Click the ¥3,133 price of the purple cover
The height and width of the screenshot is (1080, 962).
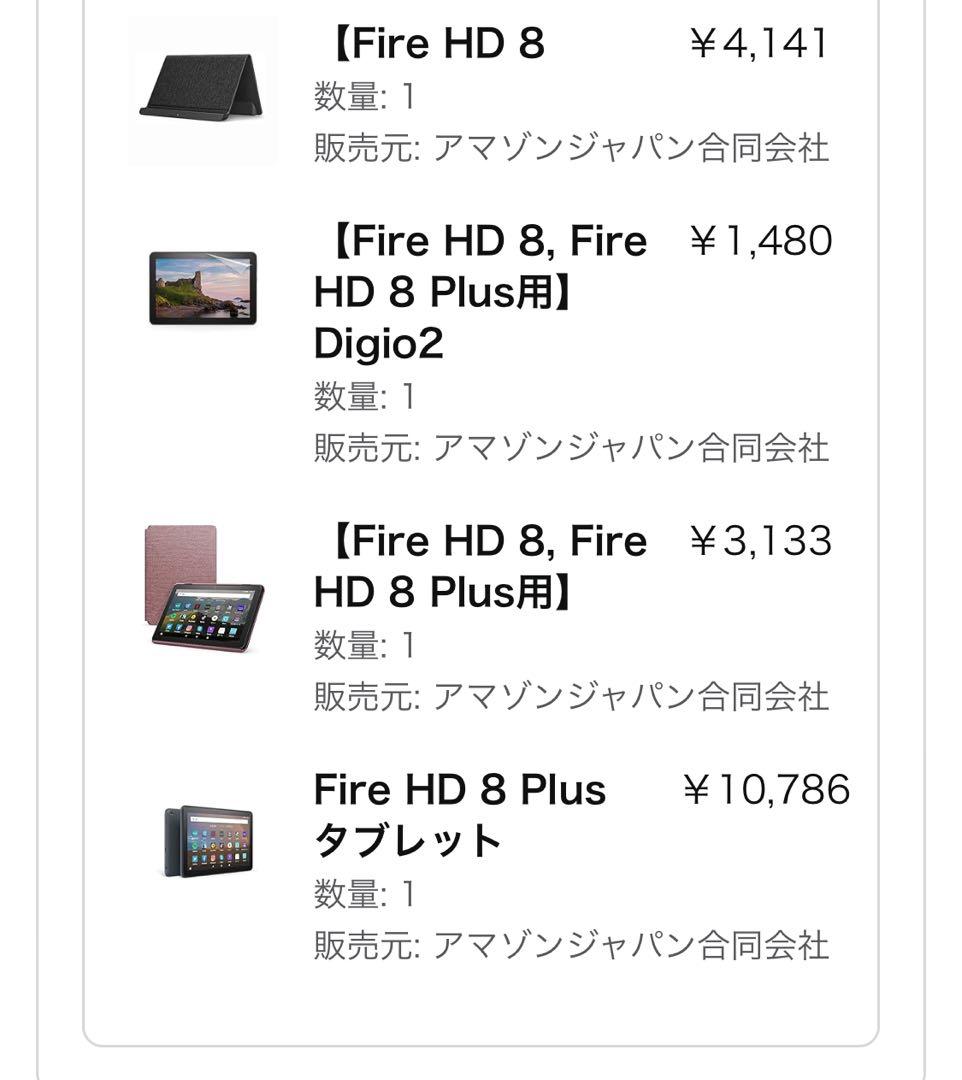coord(761,541)
